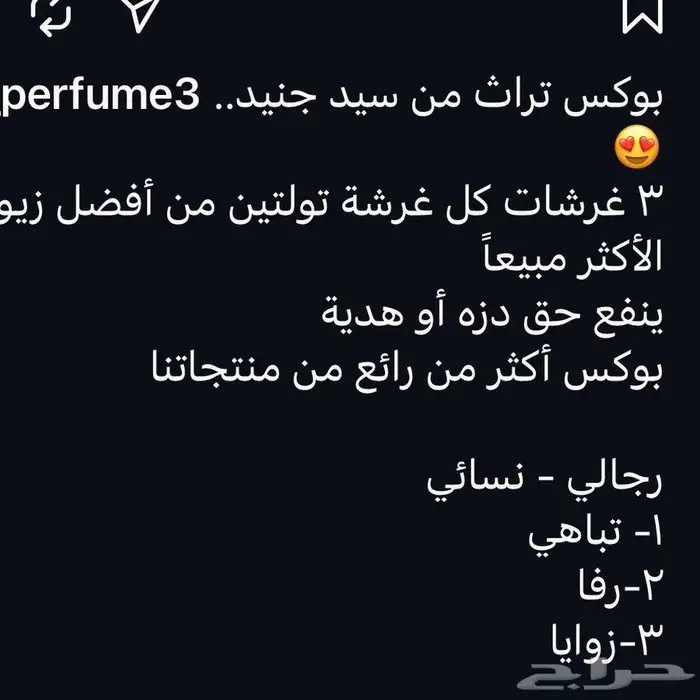Open the perfume3 account profile
Image resolution: width=700 pixels, height=700 pixels.
point(98,95)
